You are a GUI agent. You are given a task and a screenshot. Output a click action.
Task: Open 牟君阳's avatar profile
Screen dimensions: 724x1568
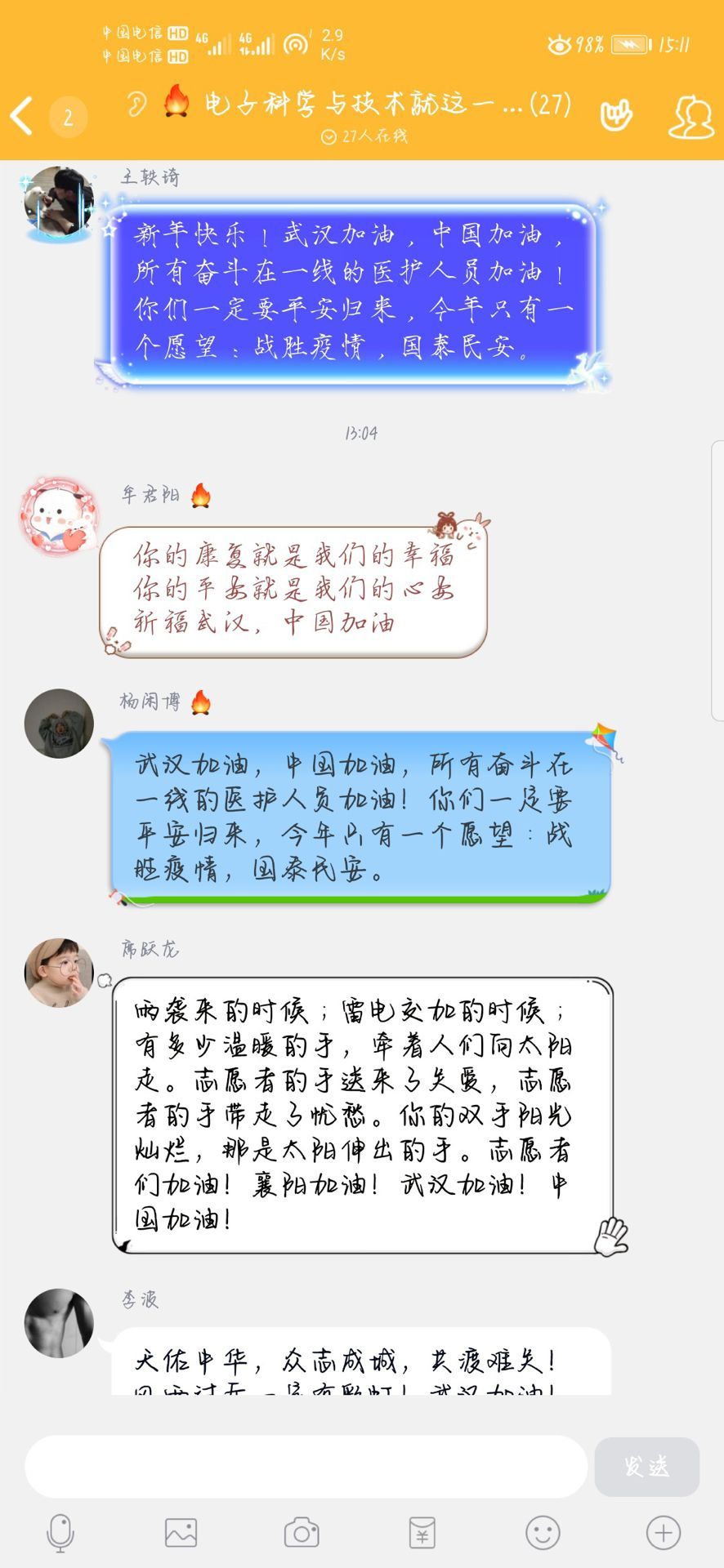(59, 514)
